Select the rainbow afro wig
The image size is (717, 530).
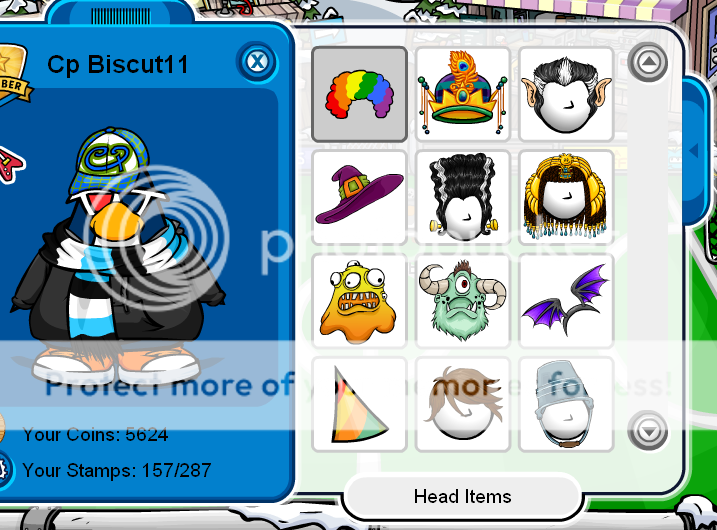click(x=359, y=94)
